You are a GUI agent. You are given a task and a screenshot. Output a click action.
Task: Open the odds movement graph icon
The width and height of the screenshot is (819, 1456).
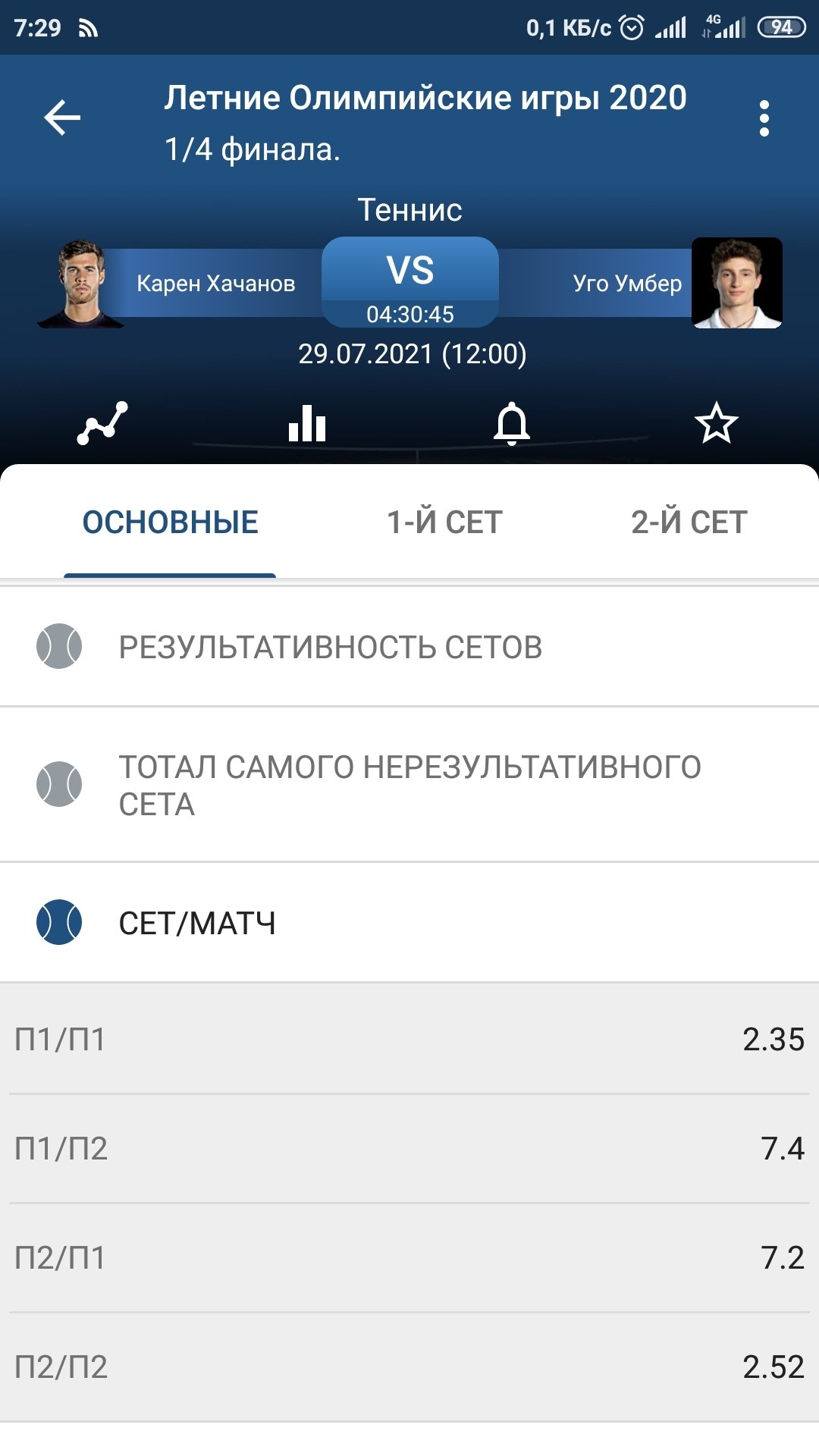coord(102,423)
